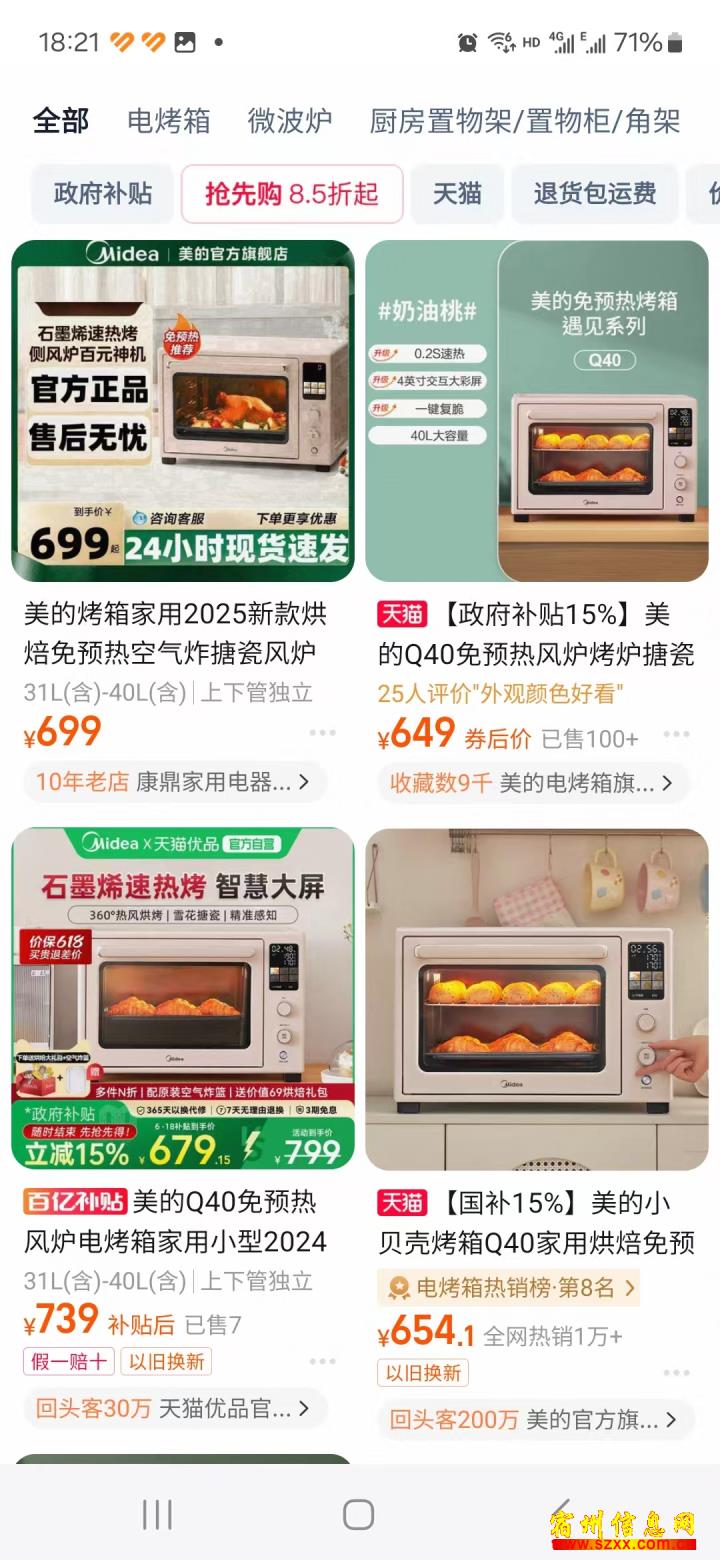Open more options on the ¥699 item
The width and height of the screenshot is (720, 1560).
(322, 733)
